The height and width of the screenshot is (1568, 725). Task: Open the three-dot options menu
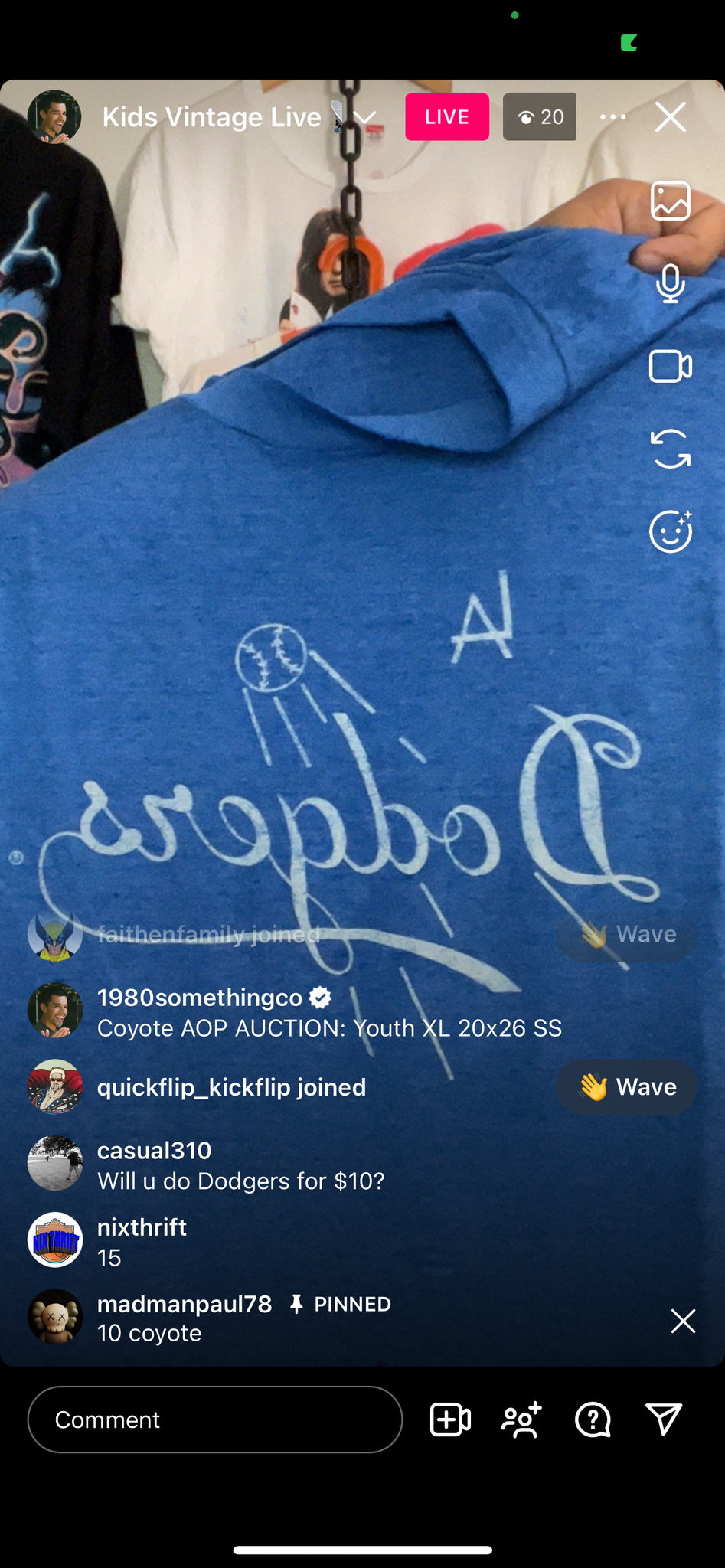coord(612,117)
